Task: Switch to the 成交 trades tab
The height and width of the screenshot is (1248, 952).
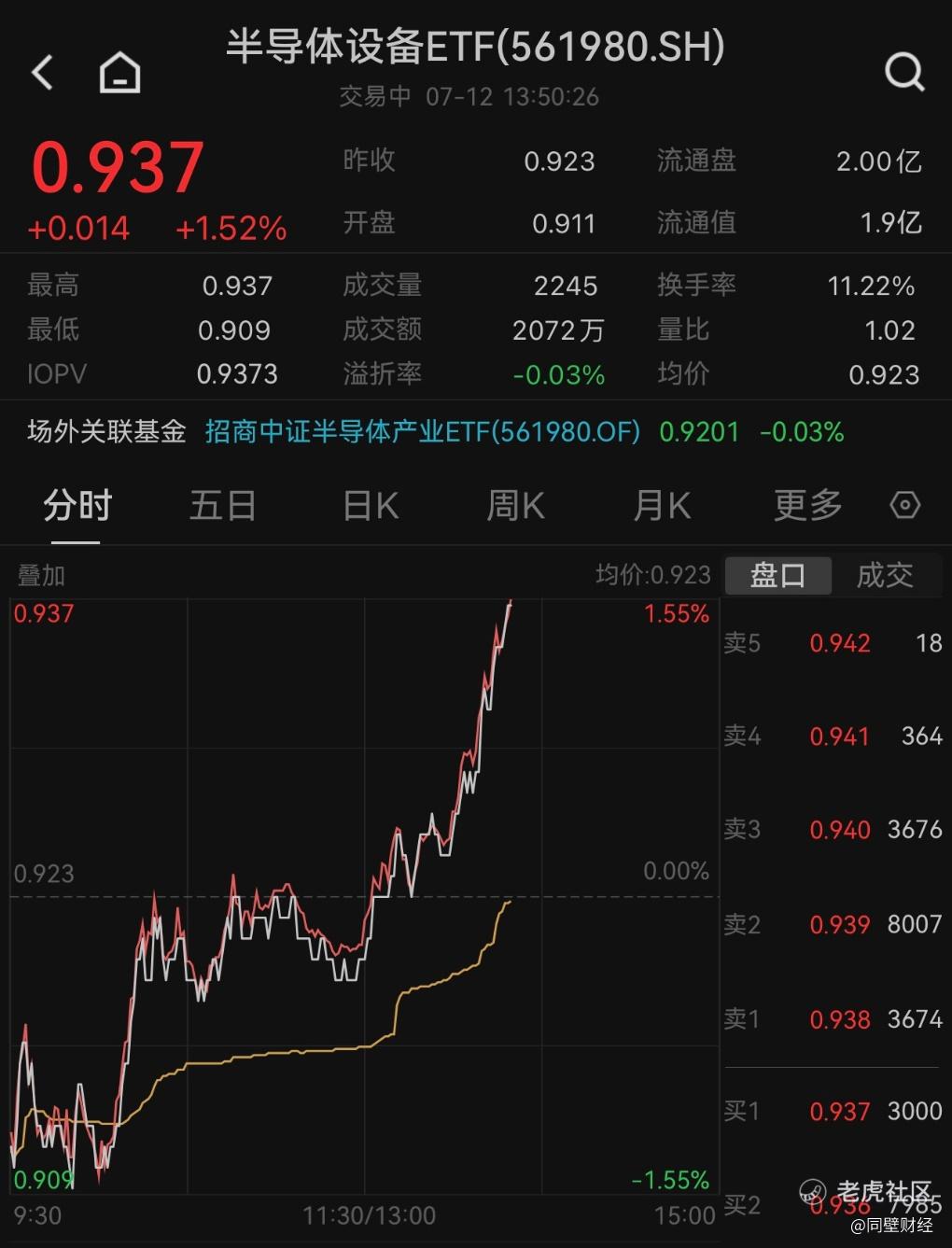Action: coord(885,575)
